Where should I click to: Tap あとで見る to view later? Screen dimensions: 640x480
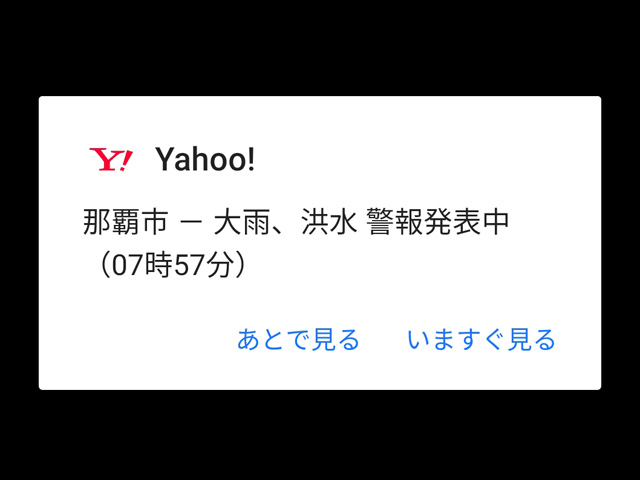pyautogui.click(x=298, y=340)
